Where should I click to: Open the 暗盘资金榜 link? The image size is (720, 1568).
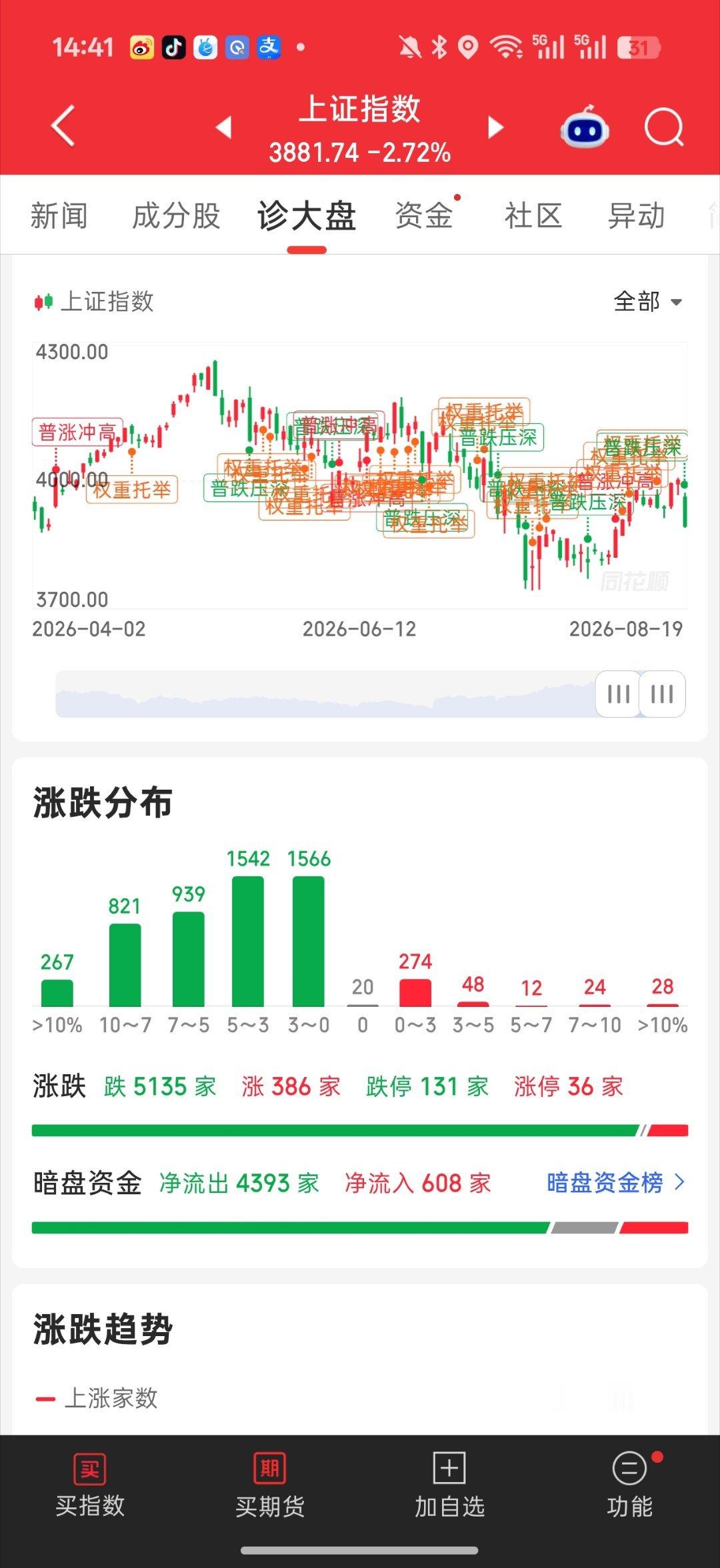click(616, 1183)
